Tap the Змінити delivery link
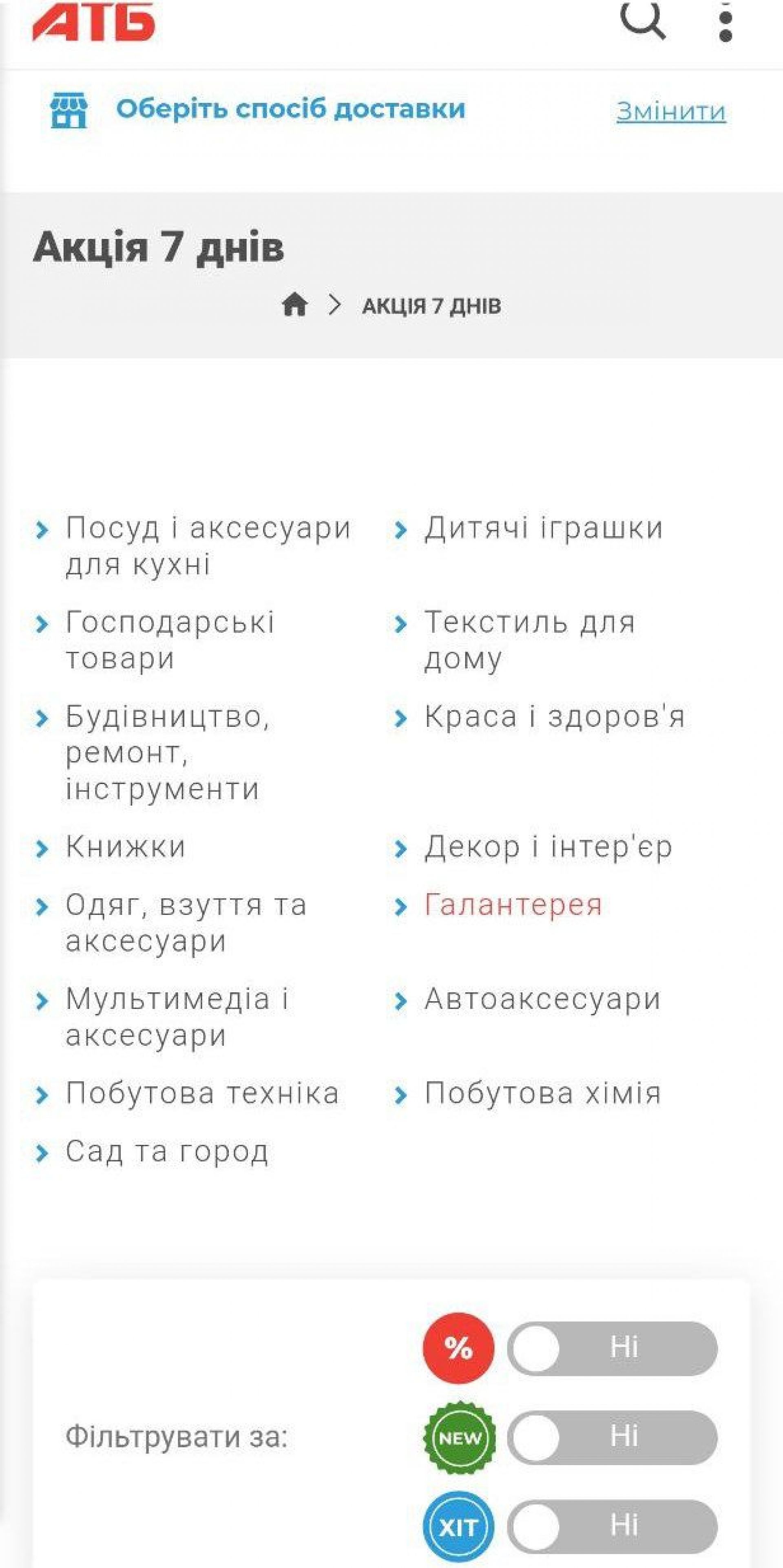The width and height of the screenshot is (783, 1568). coord(671,111)
